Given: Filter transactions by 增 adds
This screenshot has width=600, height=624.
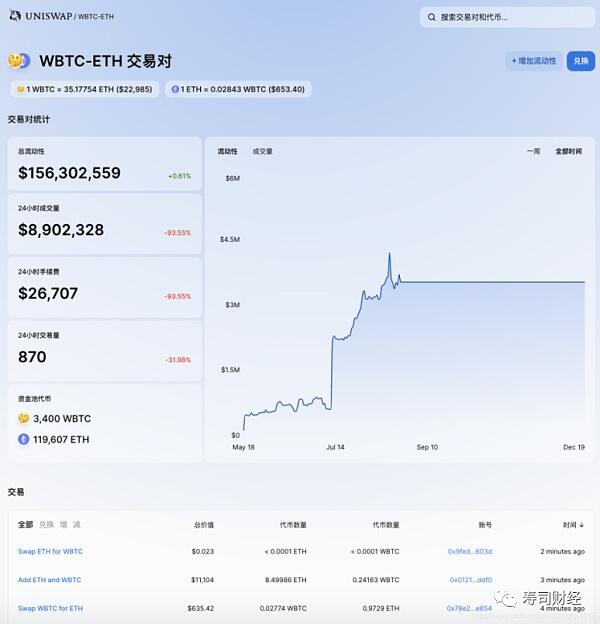Looking at the screenshot, I should coord(63,524).
